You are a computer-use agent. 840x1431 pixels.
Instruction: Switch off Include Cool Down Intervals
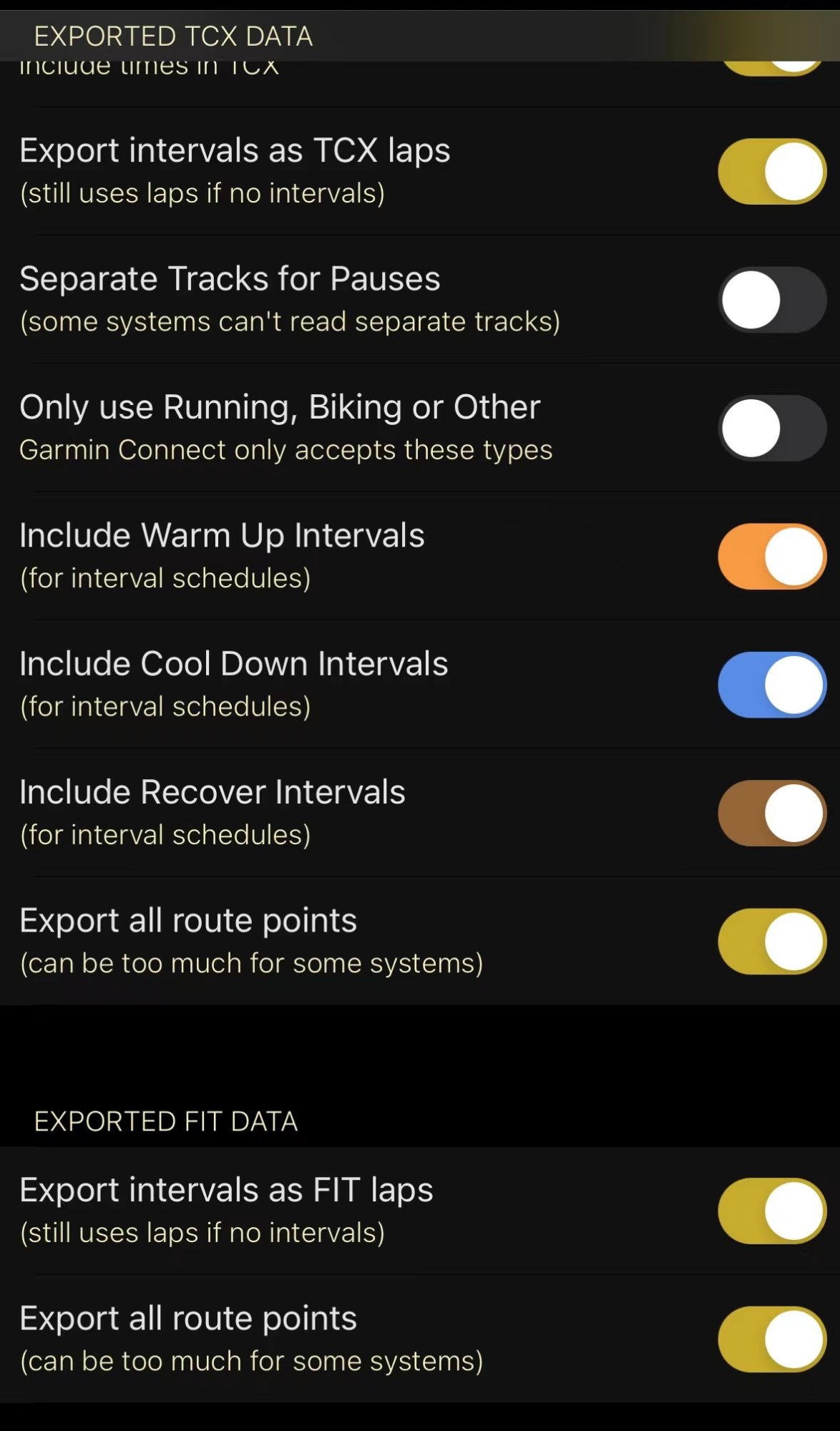(772, 685)
